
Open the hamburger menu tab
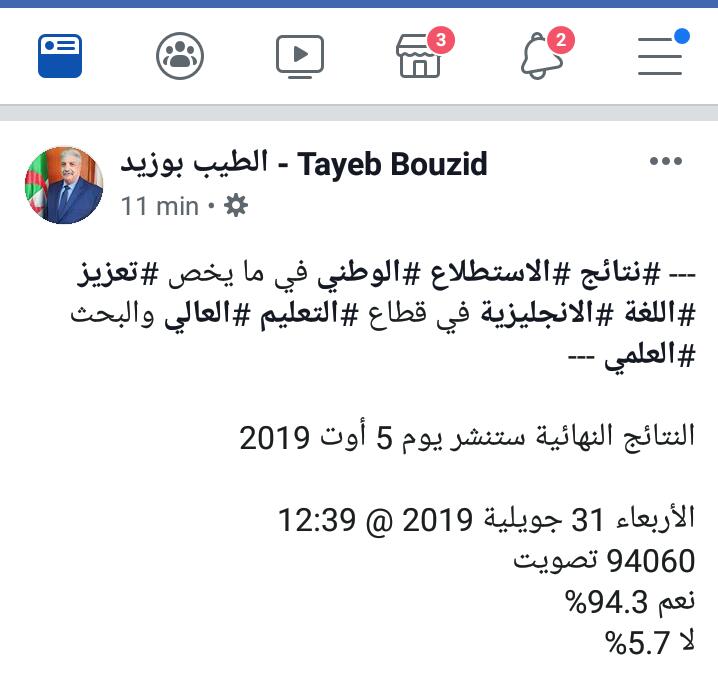(x=660, y=56)
